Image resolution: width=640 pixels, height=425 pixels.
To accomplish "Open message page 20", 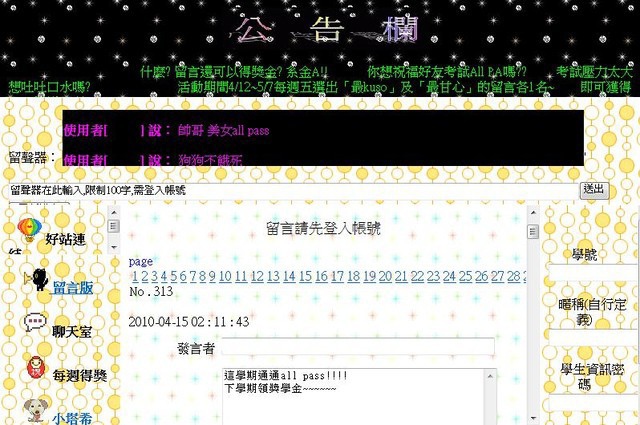I will [x=386, y=277].
